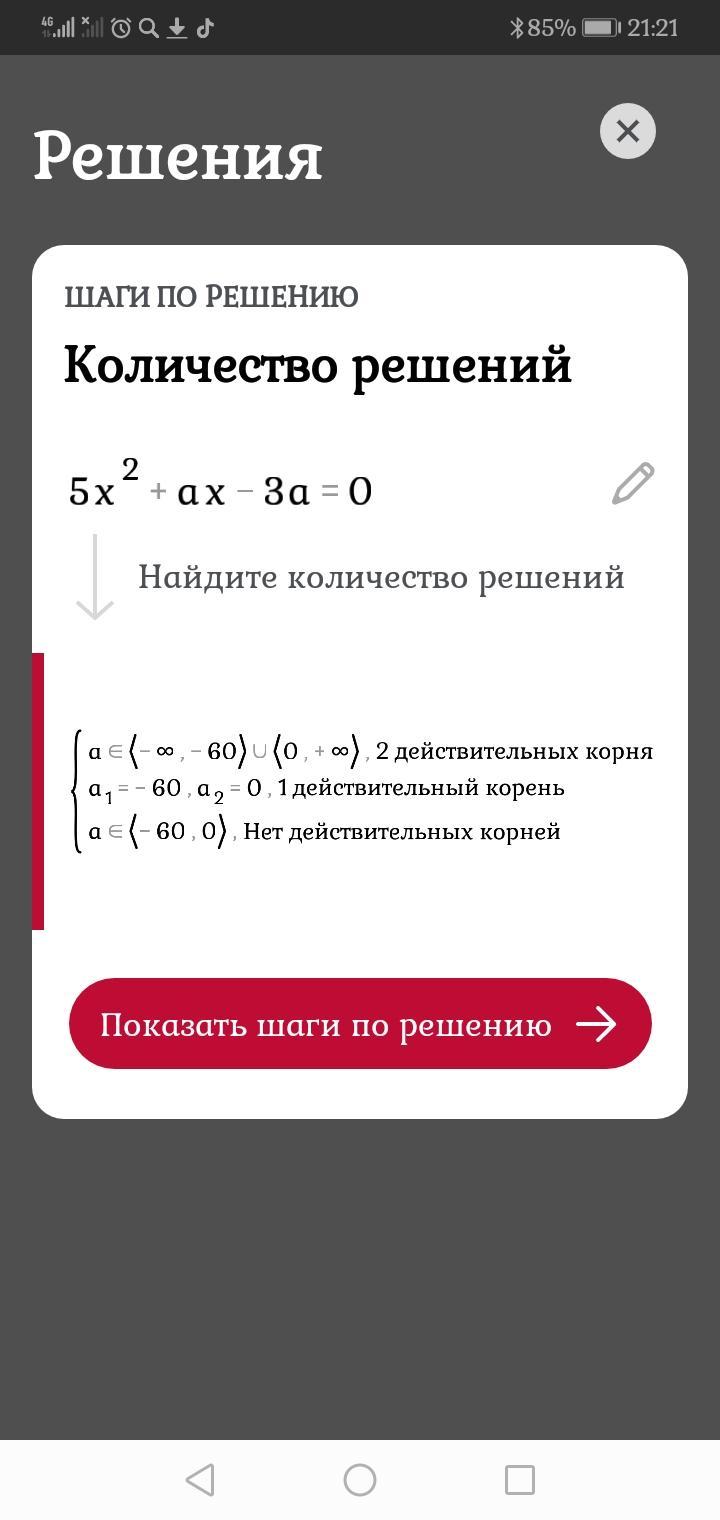
Task: Edit the equation with the pencil icon
Action: [633, 484]
